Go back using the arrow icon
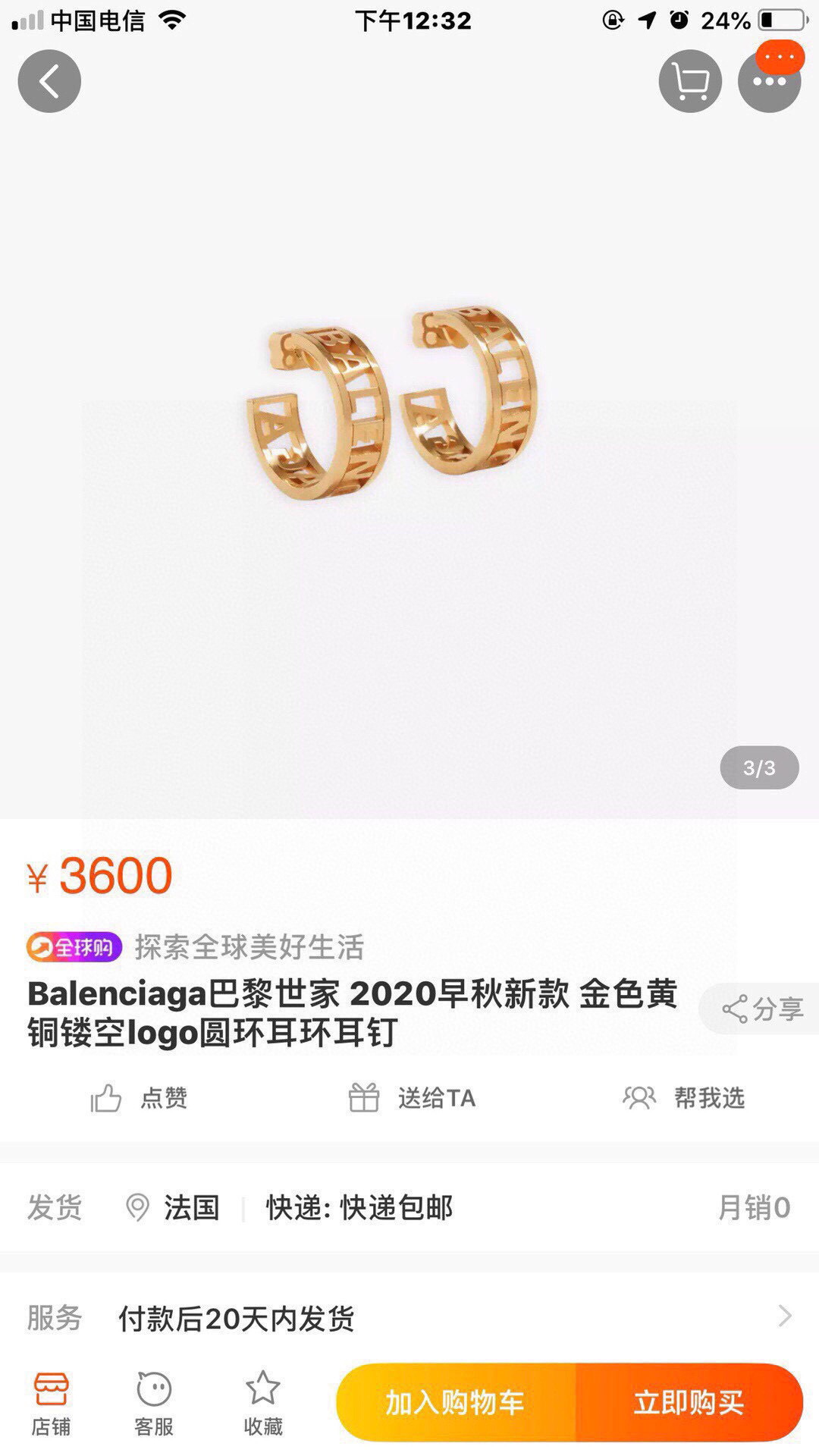 coord(49,81)
